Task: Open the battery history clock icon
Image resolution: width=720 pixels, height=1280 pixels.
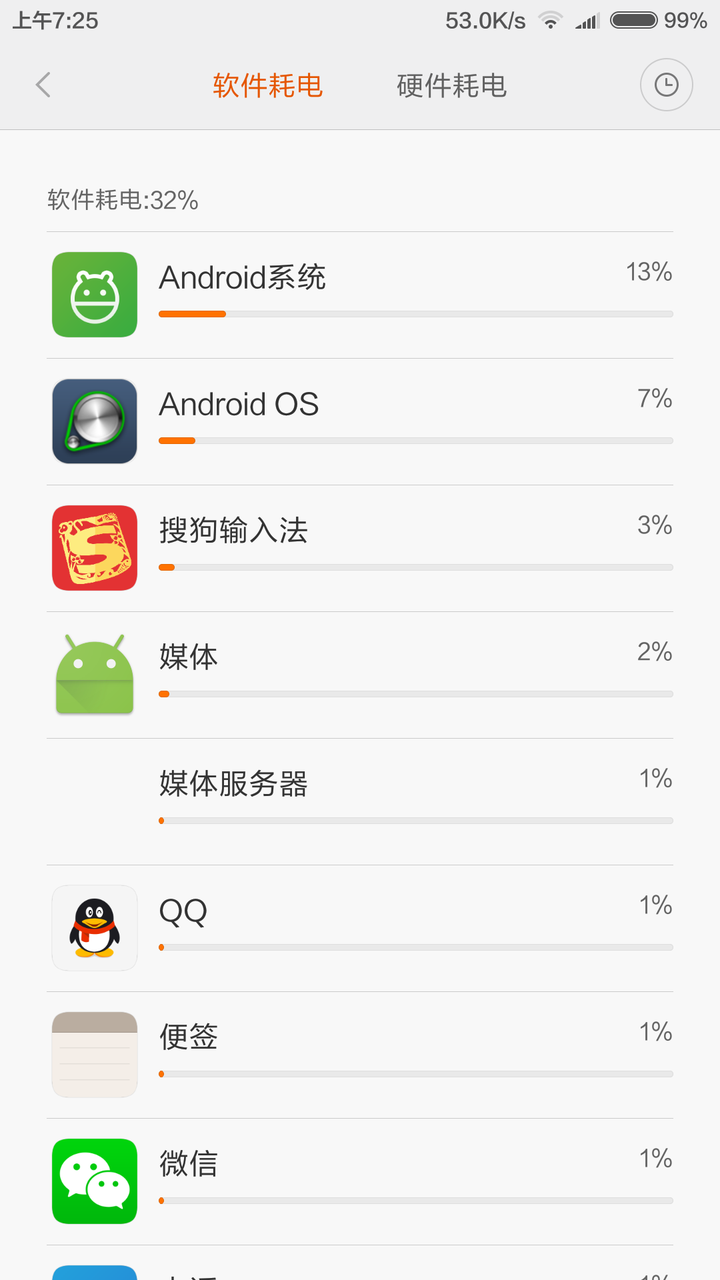Action: (x=664, y=85)
